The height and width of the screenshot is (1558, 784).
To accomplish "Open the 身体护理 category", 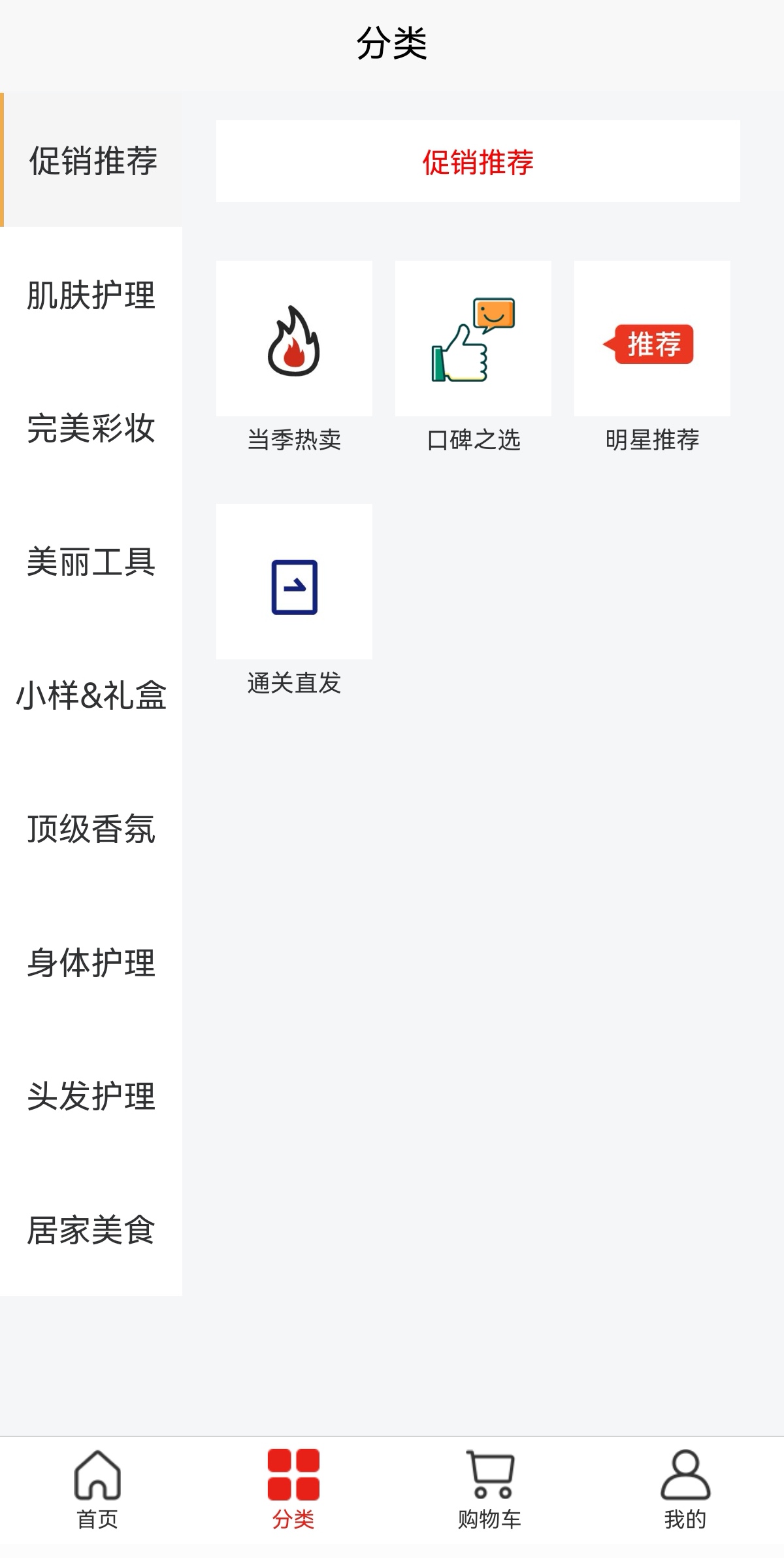I will [91, 962].
